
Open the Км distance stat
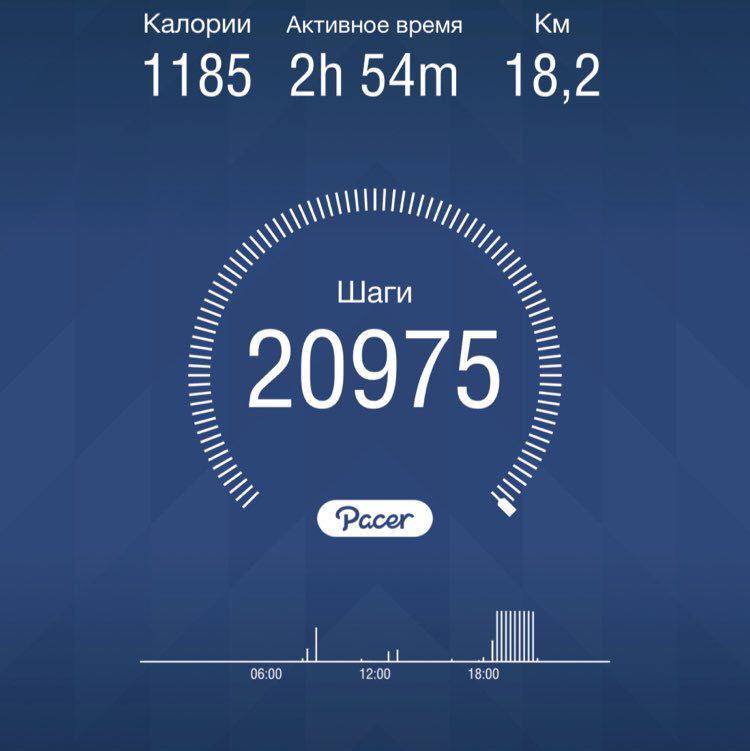[551, 22]
